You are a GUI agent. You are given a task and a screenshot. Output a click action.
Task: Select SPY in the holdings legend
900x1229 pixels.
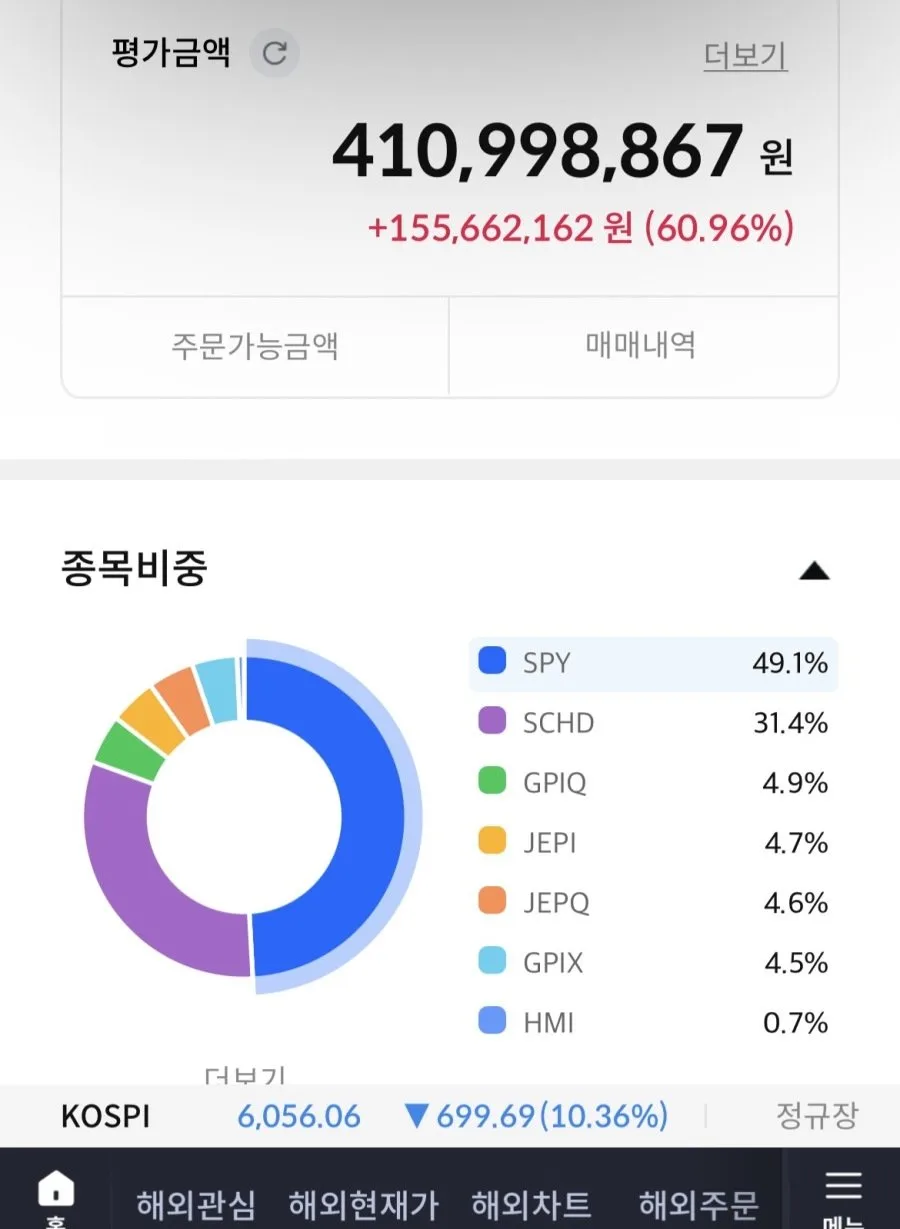coord(653,662)
